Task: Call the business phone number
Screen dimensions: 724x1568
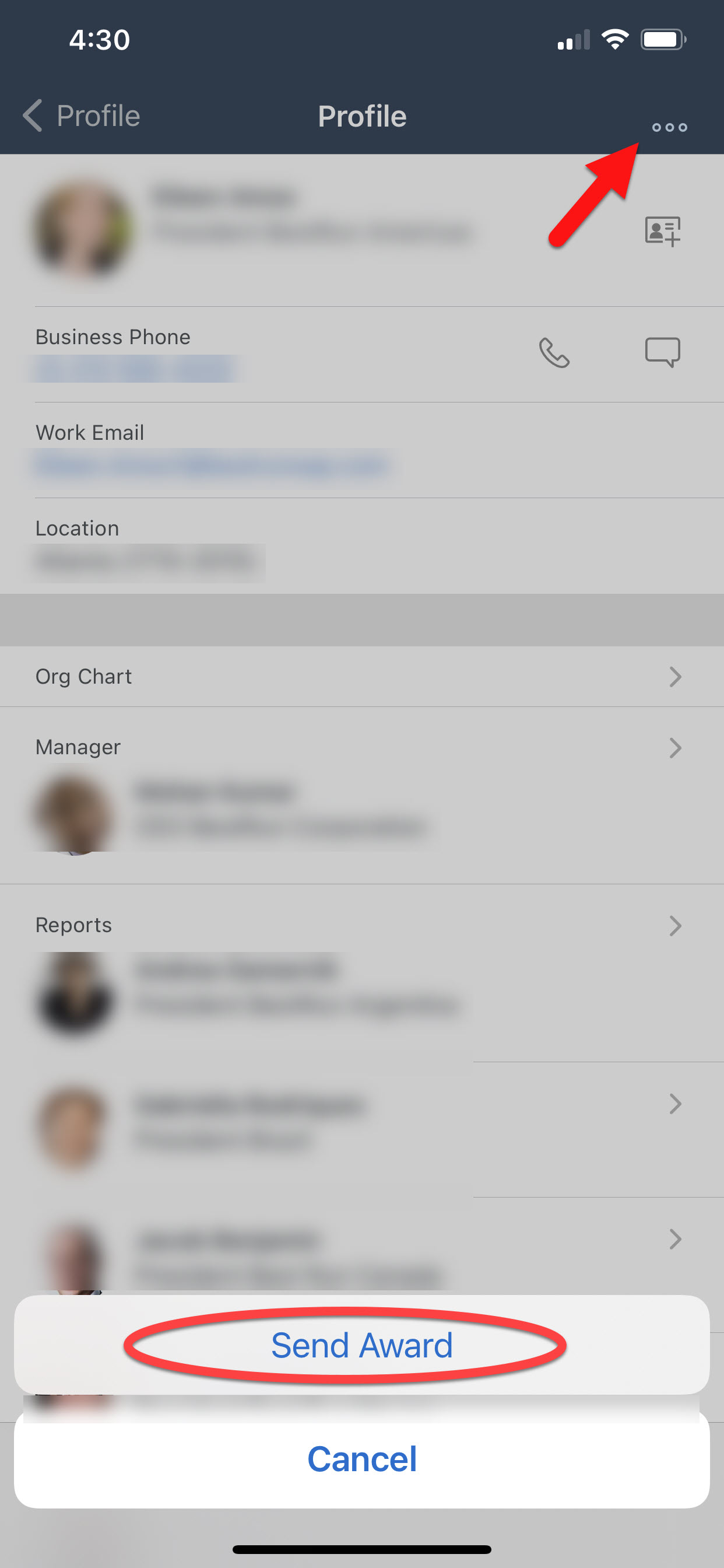Action: [x=554, y=353]
